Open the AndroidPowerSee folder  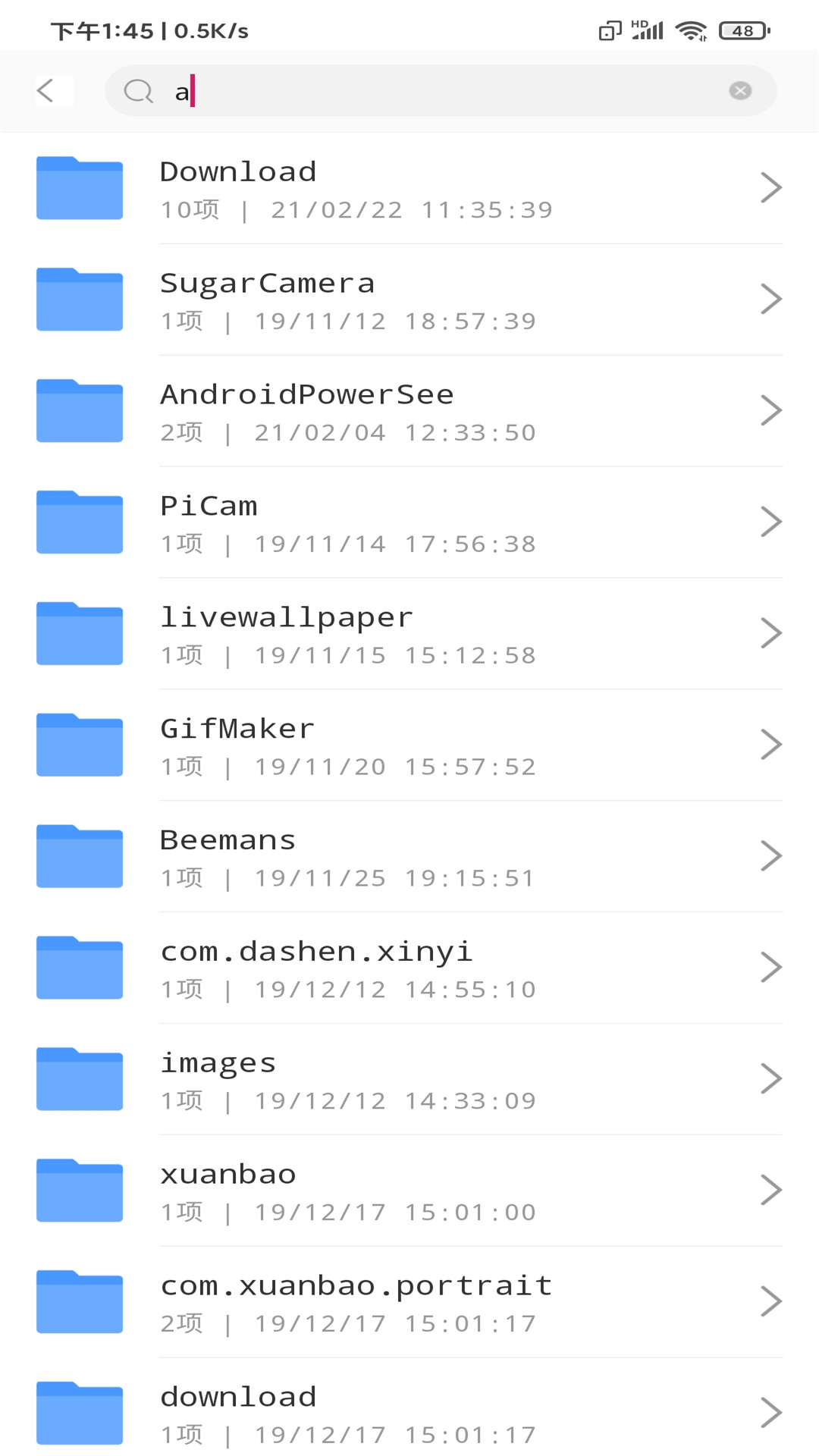point(409,411)
